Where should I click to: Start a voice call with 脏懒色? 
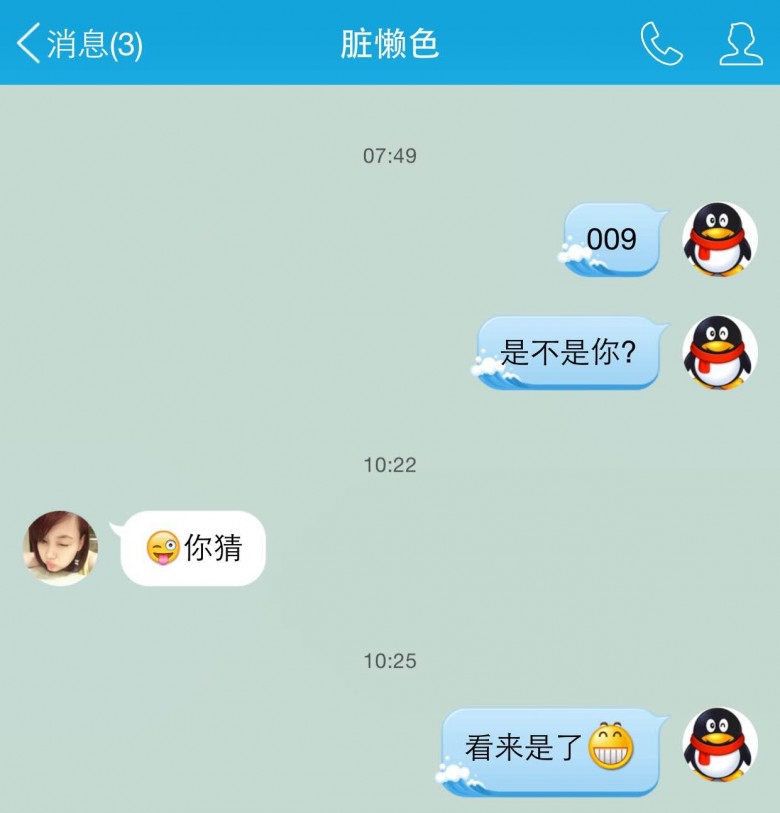(661, 44)
